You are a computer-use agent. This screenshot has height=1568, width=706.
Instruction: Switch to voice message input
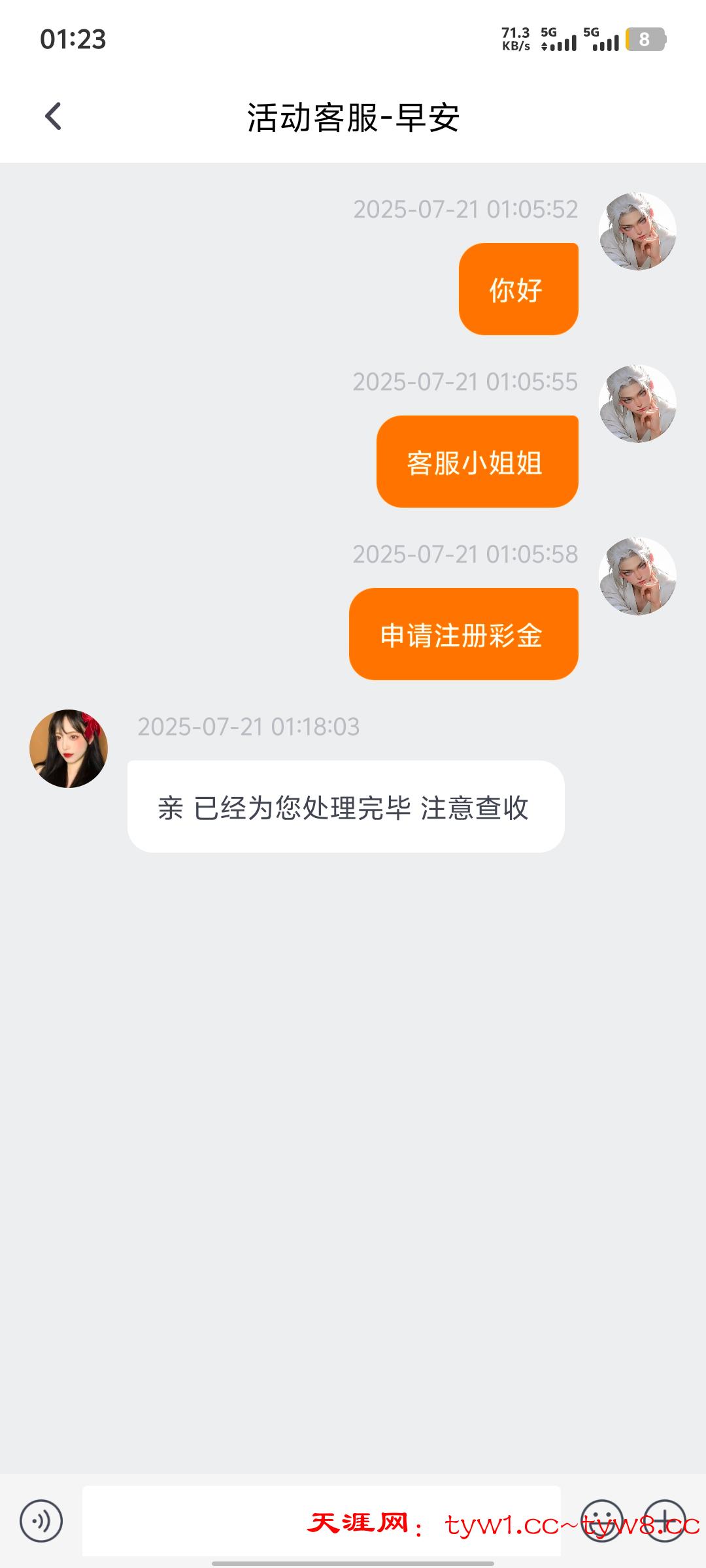pos(41,1521)
